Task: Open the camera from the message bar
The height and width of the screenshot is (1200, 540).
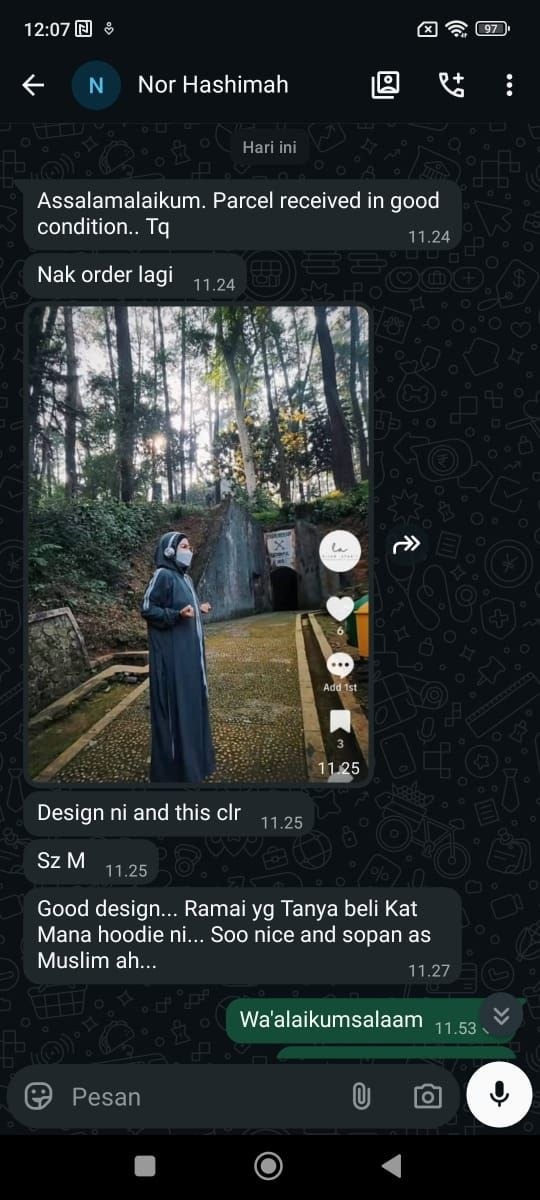Action: (x=427, y=1096)
